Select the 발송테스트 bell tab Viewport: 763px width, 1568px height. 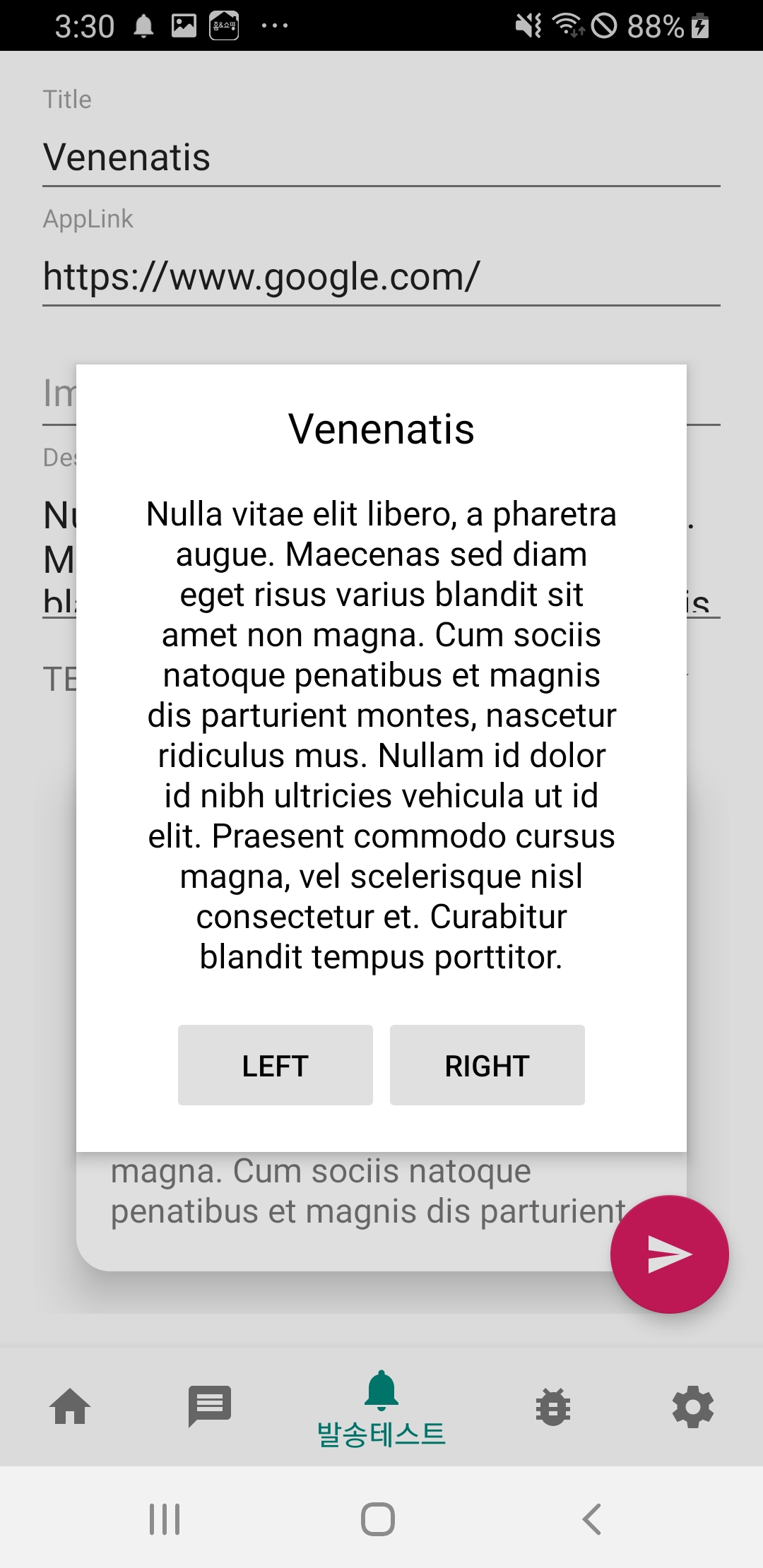tap(381, 1408)
